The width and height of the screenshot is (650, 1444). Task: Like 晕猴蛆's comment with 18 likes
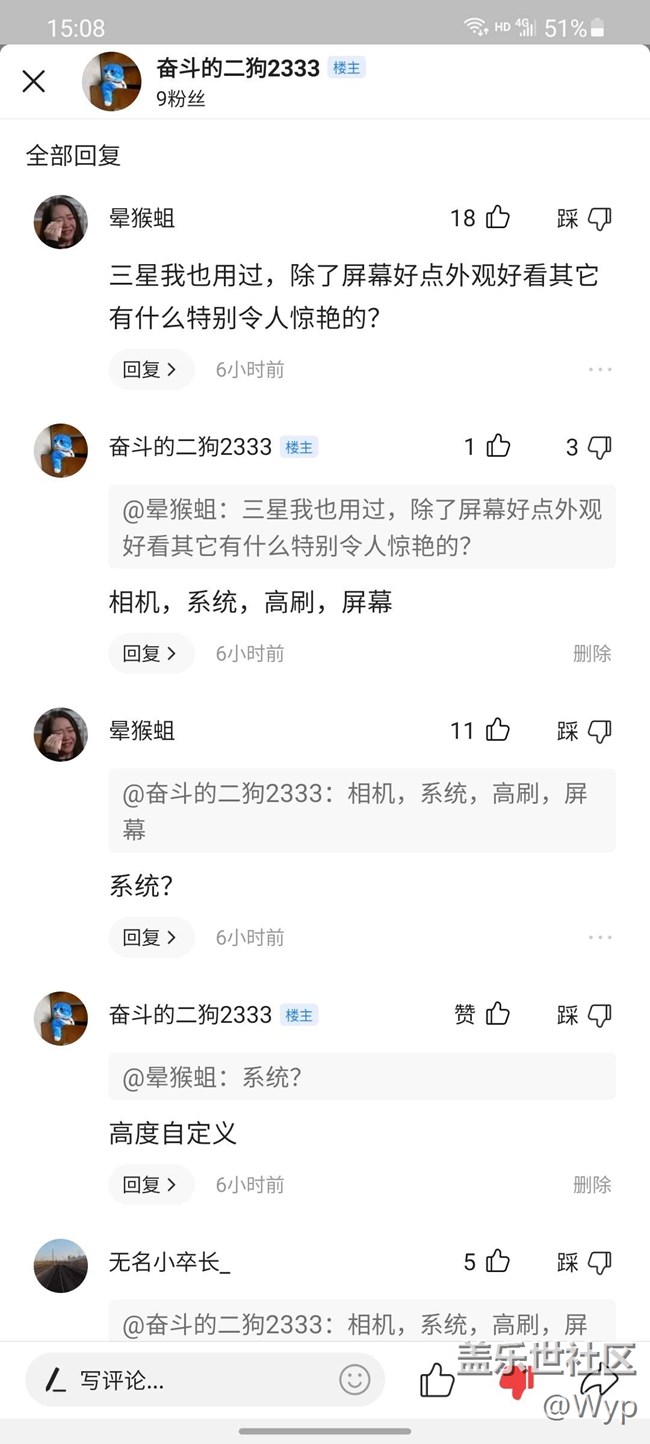coord(497,218)
